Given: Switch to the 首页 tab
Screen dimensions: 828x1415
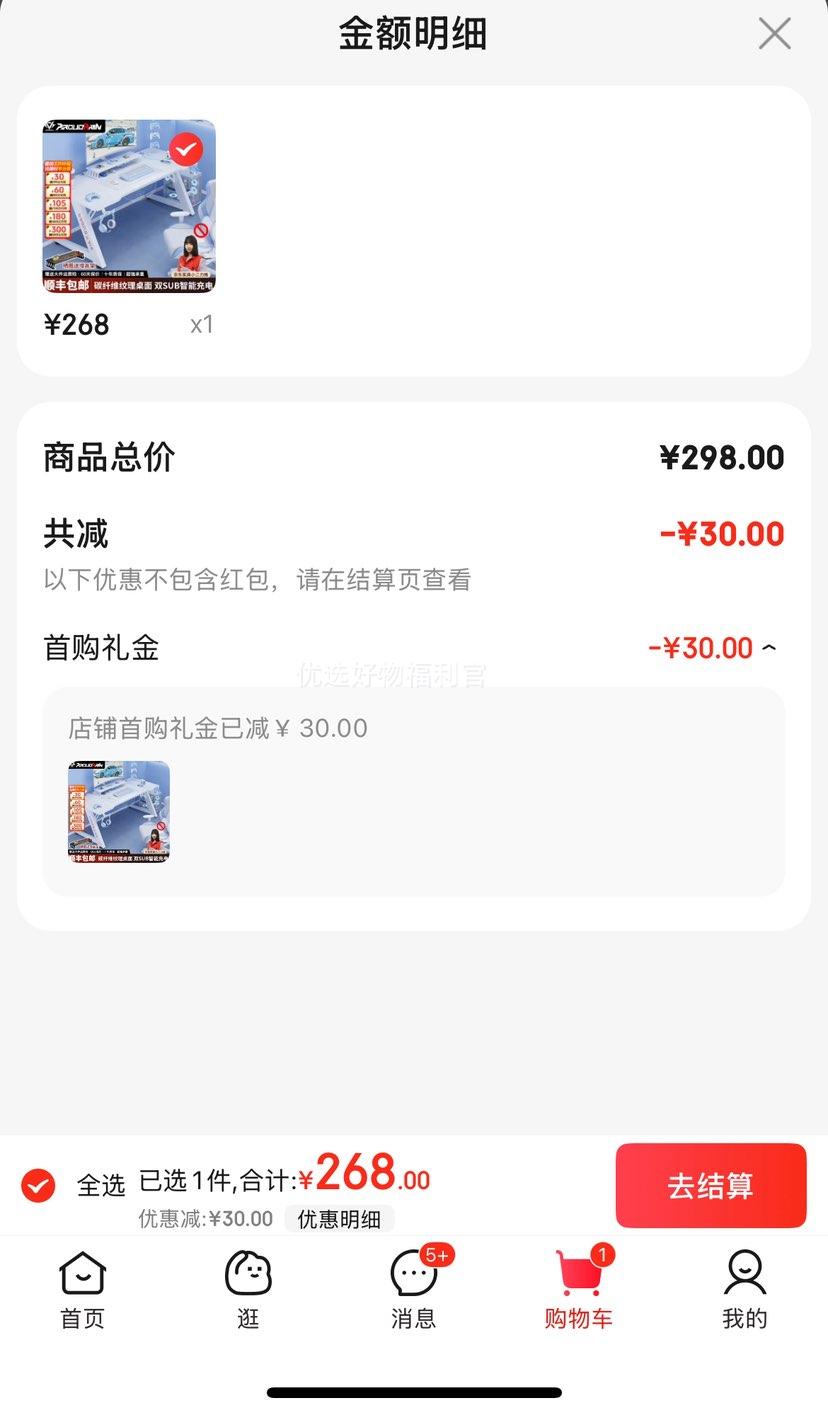Looking at the screenshot, I should (x=82, y=1290).
